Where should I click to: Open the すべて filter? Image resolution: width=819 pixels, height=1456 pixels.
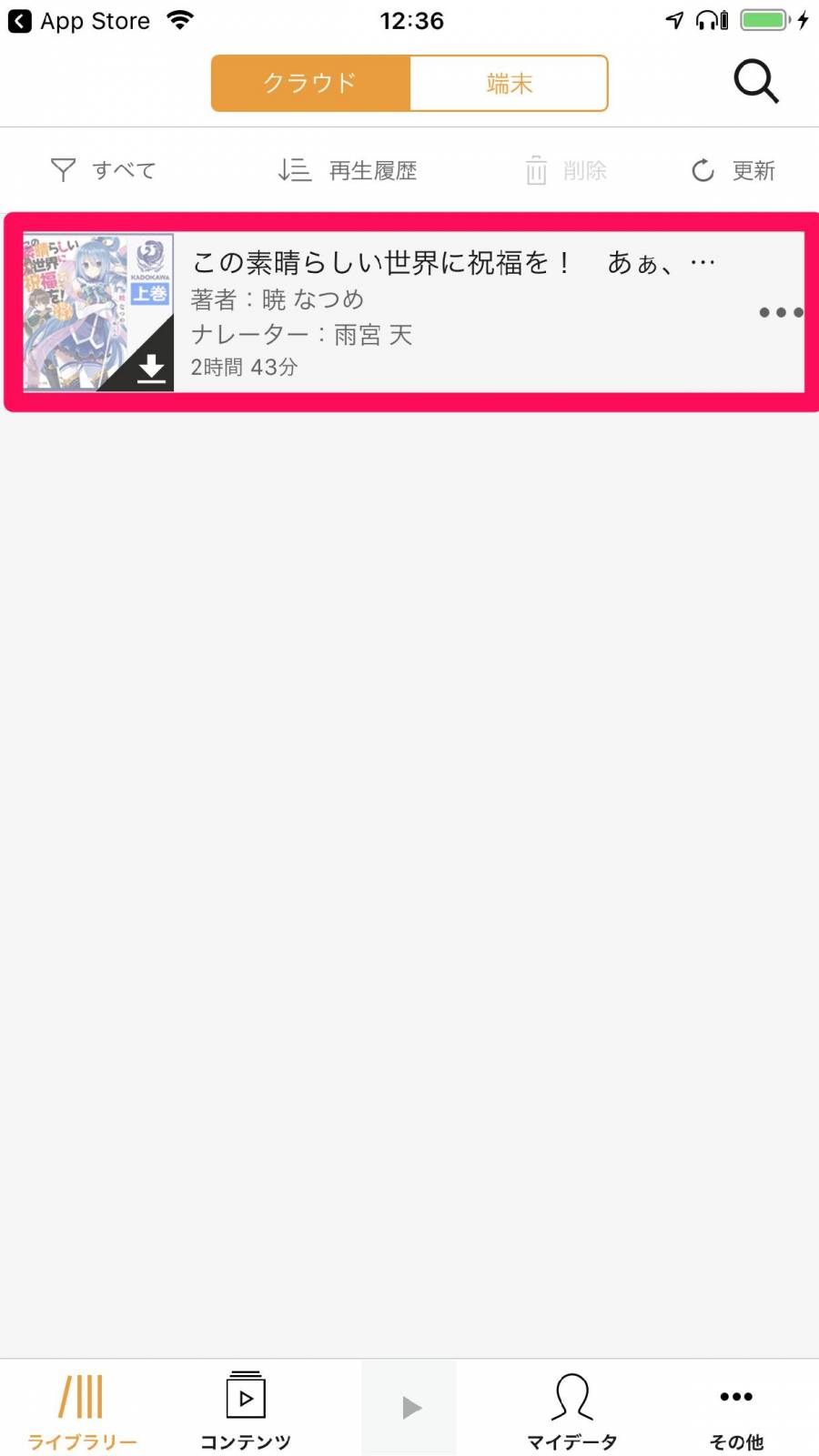point(103,170)
